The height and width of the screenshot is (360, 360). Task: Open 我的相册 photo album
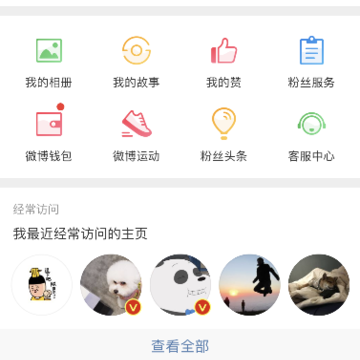pos(49,62)
